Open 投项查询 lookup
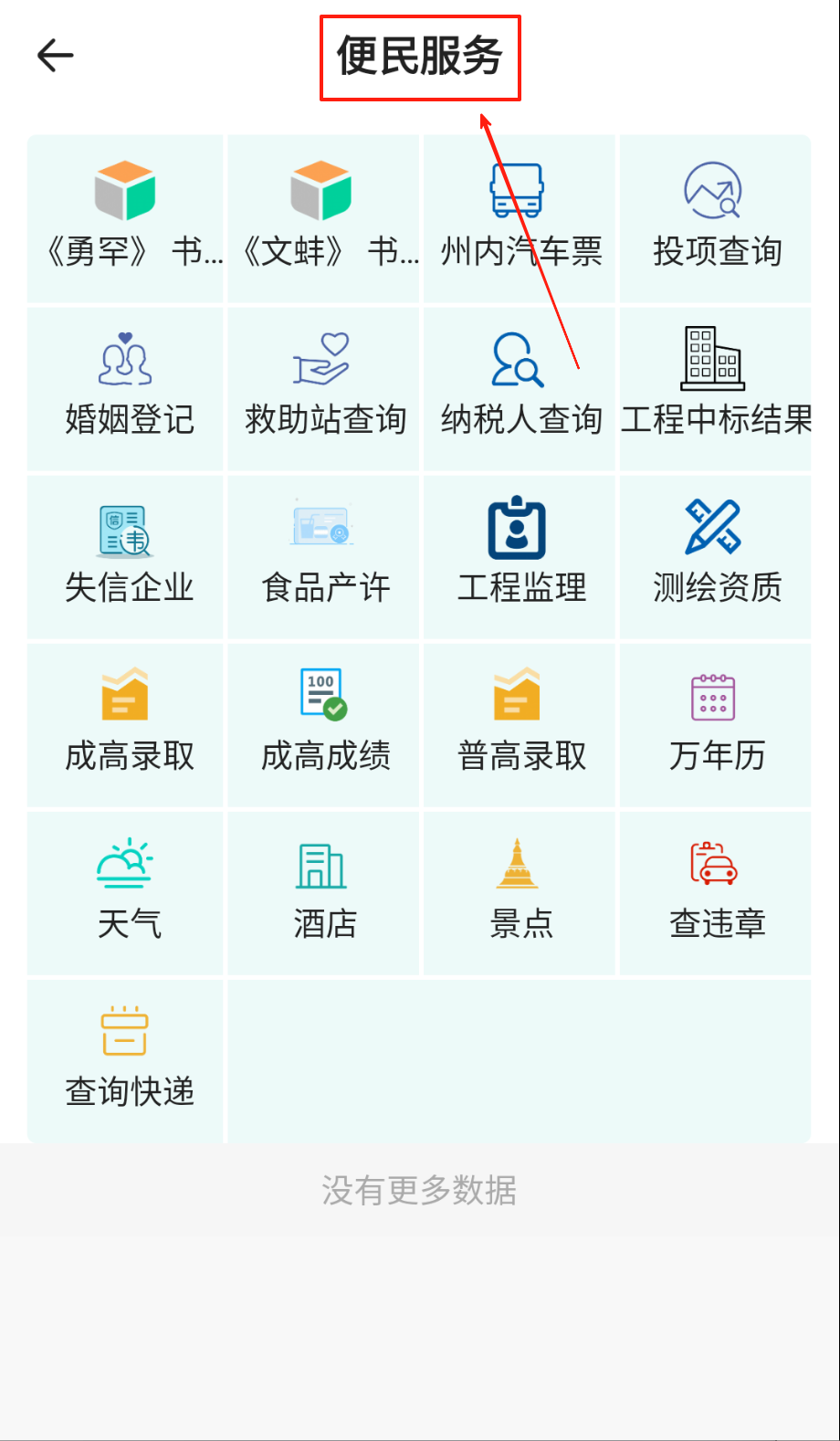Image resolution: width=840 pixels, height=1441 pixels. coord(717,218)
